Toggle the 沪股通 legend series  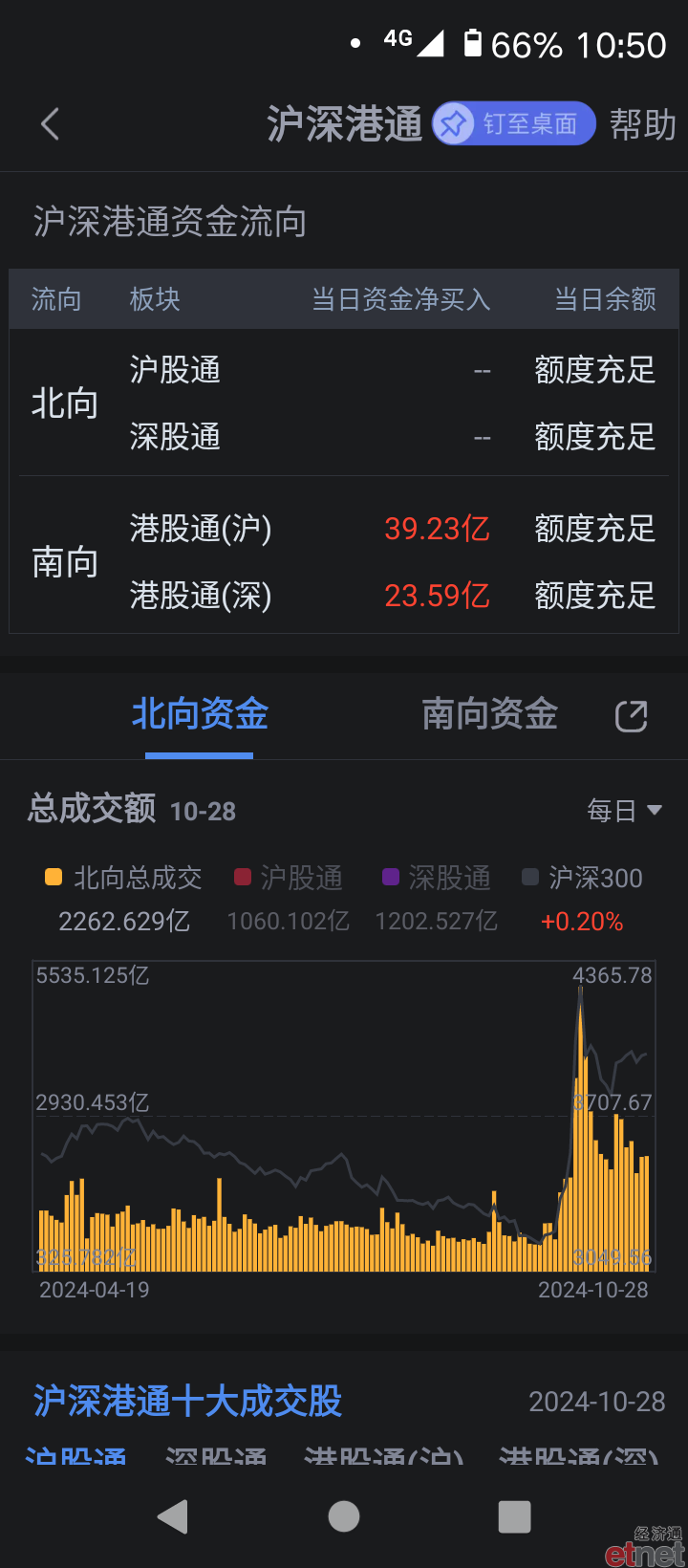(289, 878)
